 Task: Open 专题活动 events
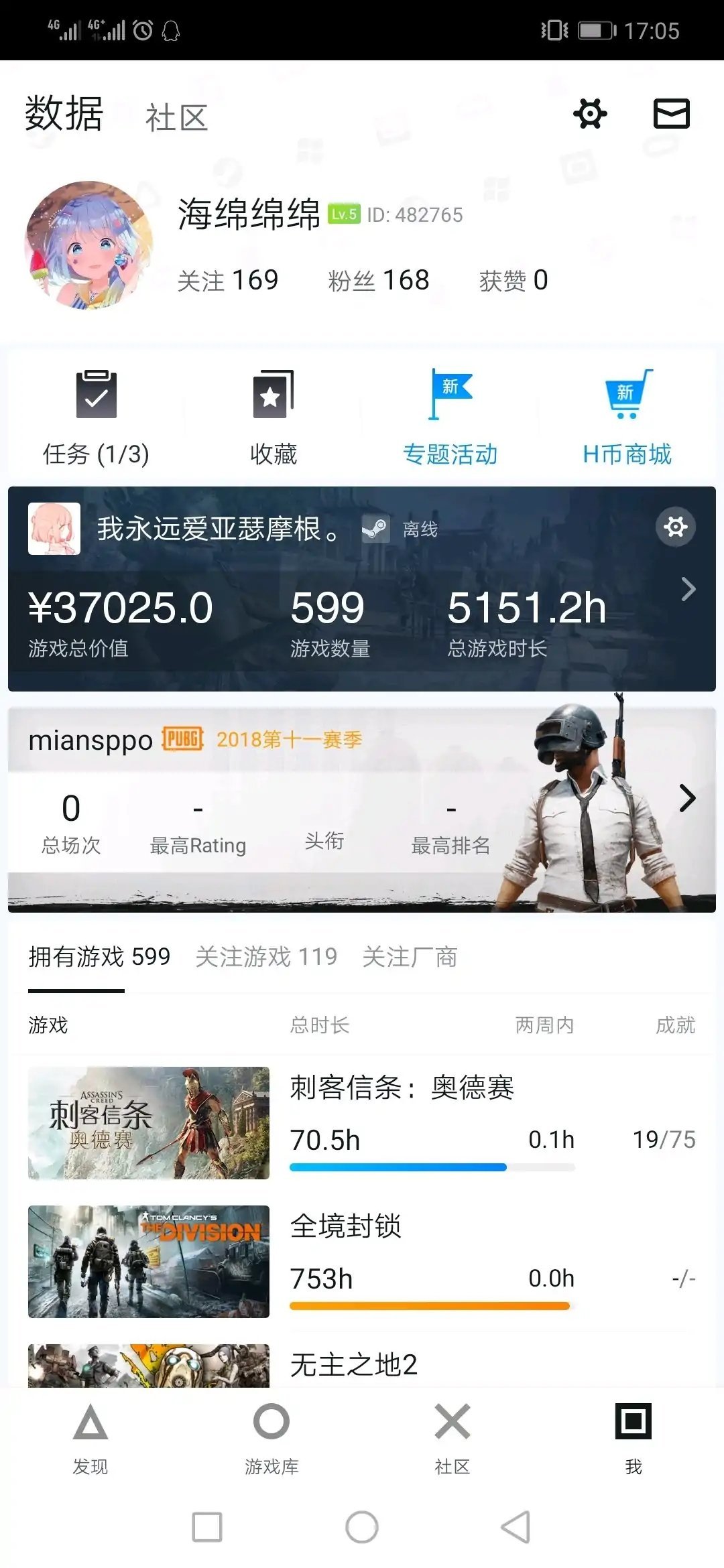click(x=450, y=417)
